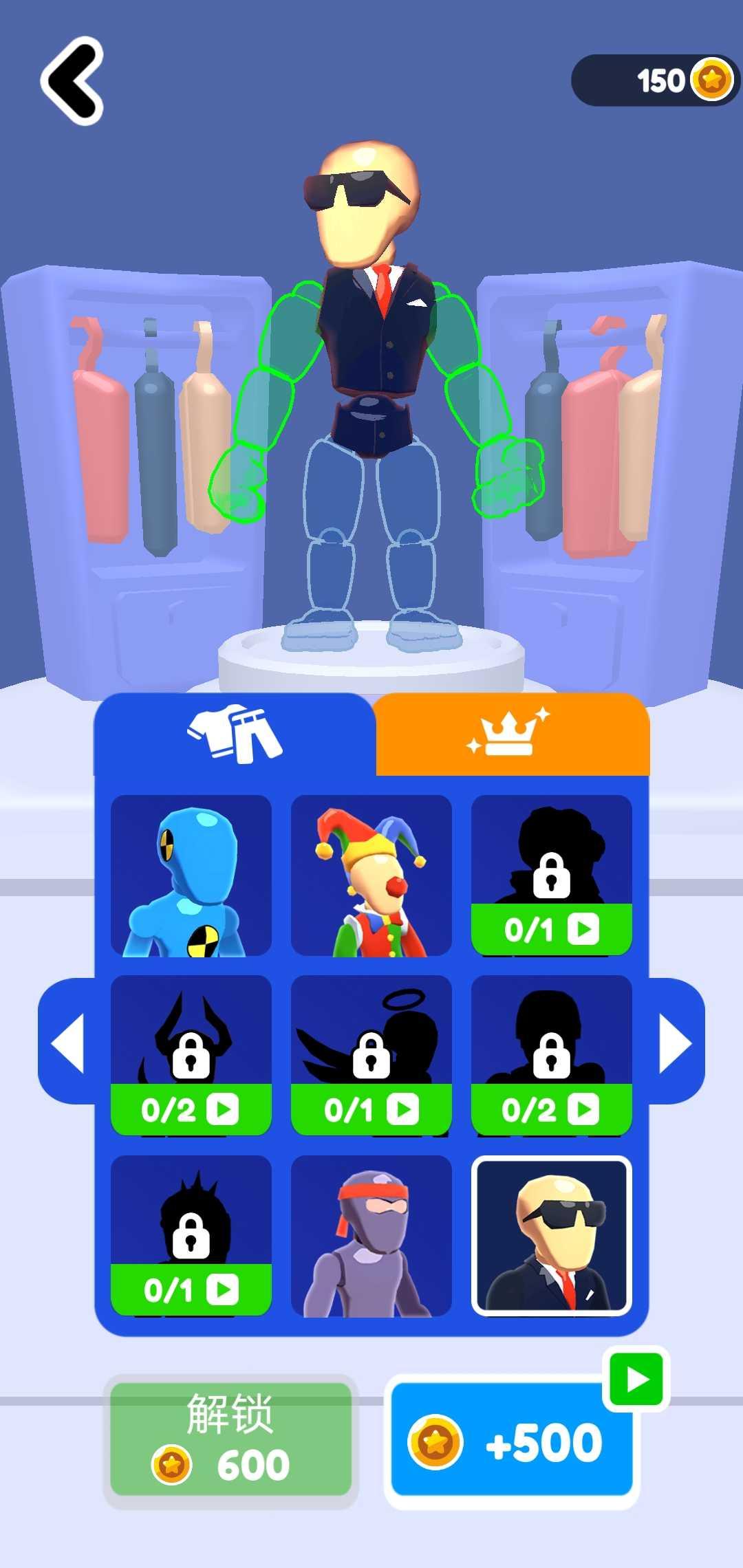Show the next page of skins
Screen dimensions: 743x1568
click(x=676, y=1043)
